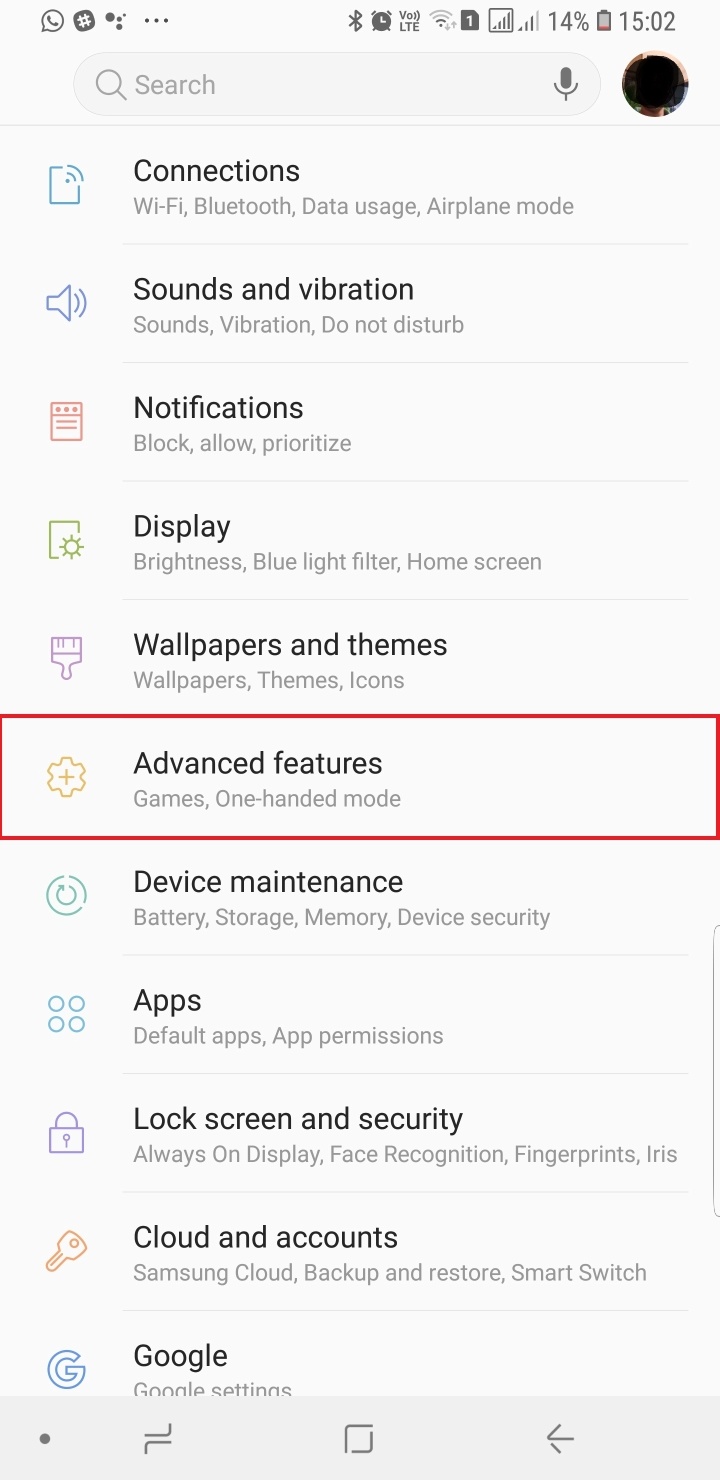Tap the navigation bar back button

(x=560, y=1439)
